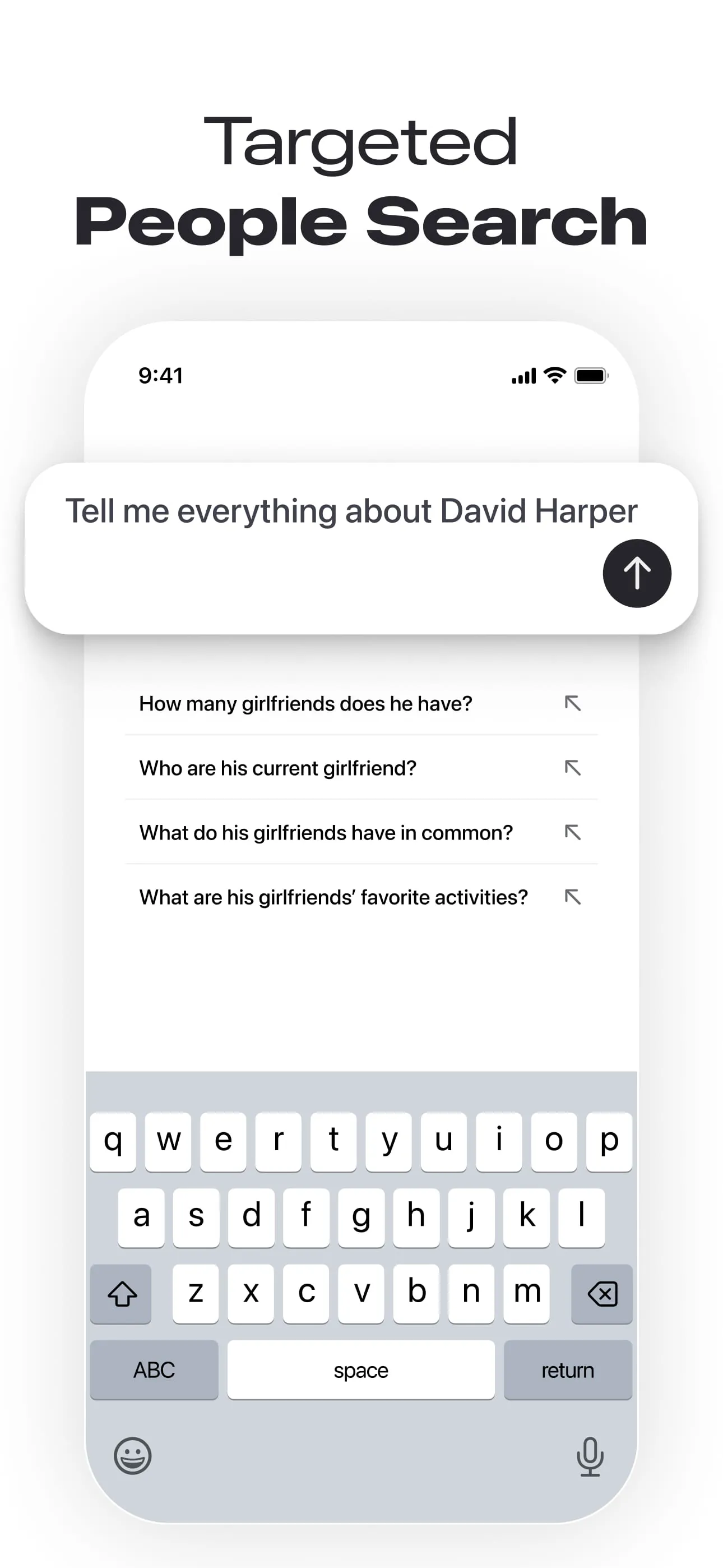Tap the space bar

[361, 1369]
